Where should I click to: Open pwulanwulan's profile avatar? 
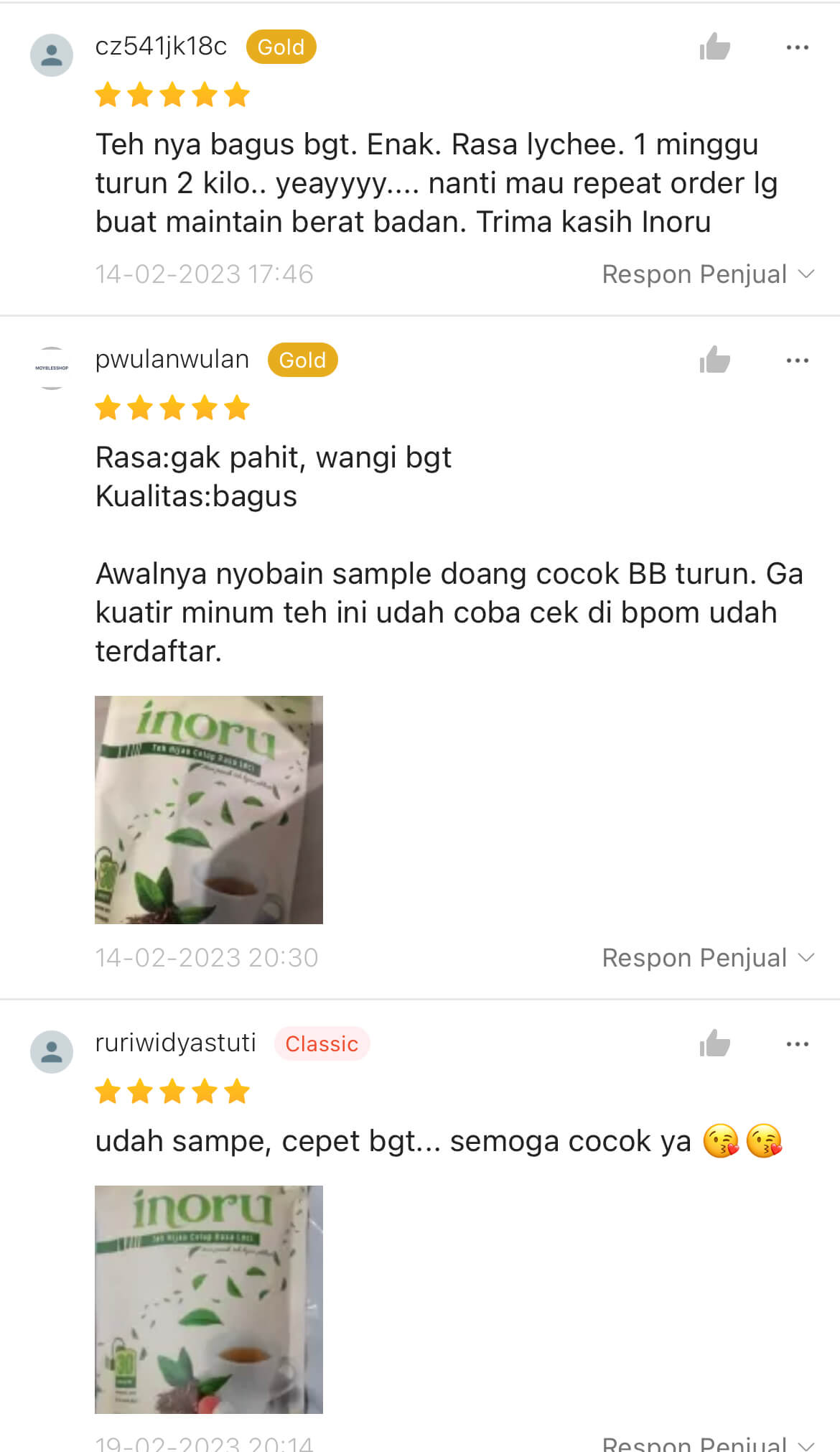coord(52,368)
